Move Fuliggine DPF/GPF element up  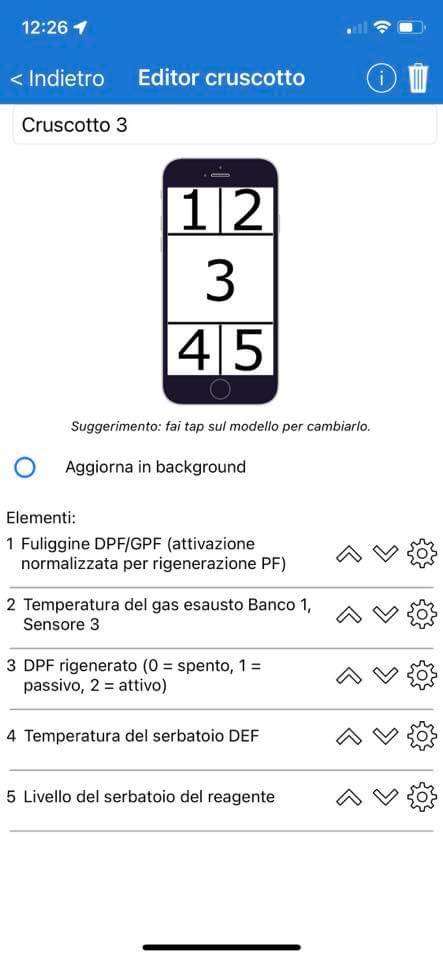(349, 553)
